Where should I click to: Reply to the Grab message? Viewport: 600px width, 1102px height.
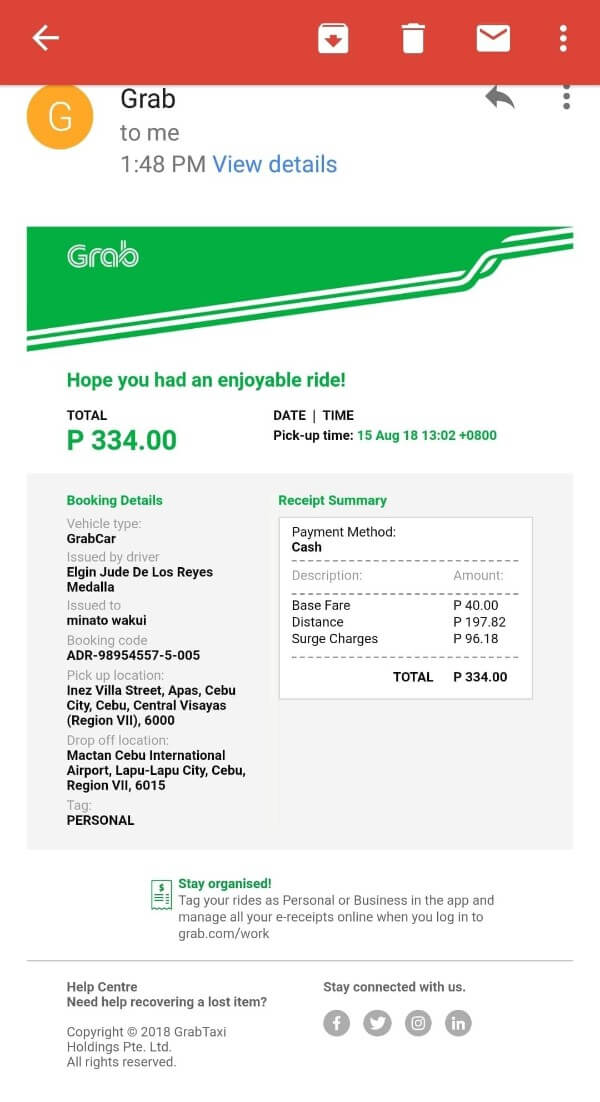tap(500, 97)
